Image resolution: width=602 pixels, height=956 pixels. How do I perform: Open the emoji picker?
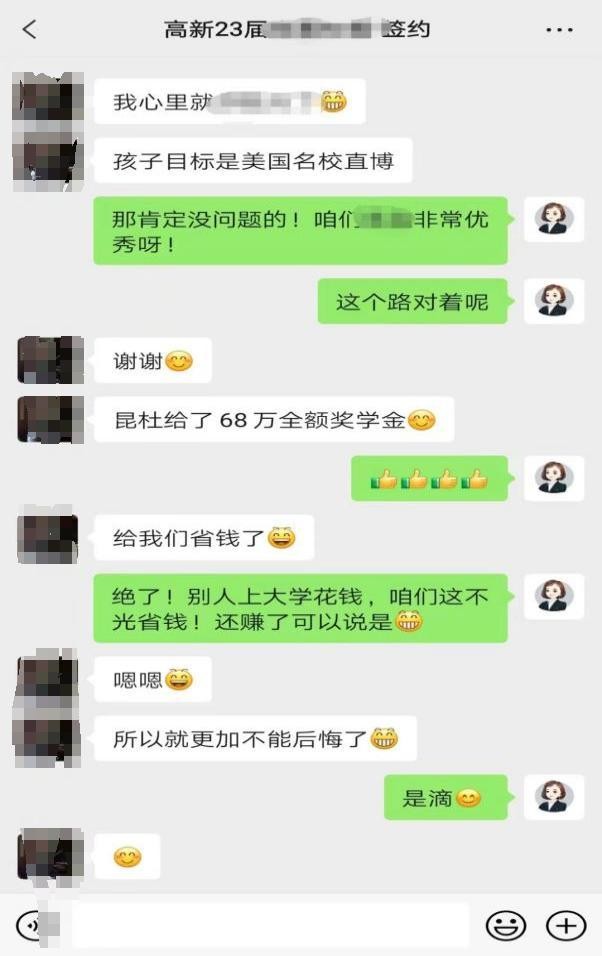click(x=505, y=925)
